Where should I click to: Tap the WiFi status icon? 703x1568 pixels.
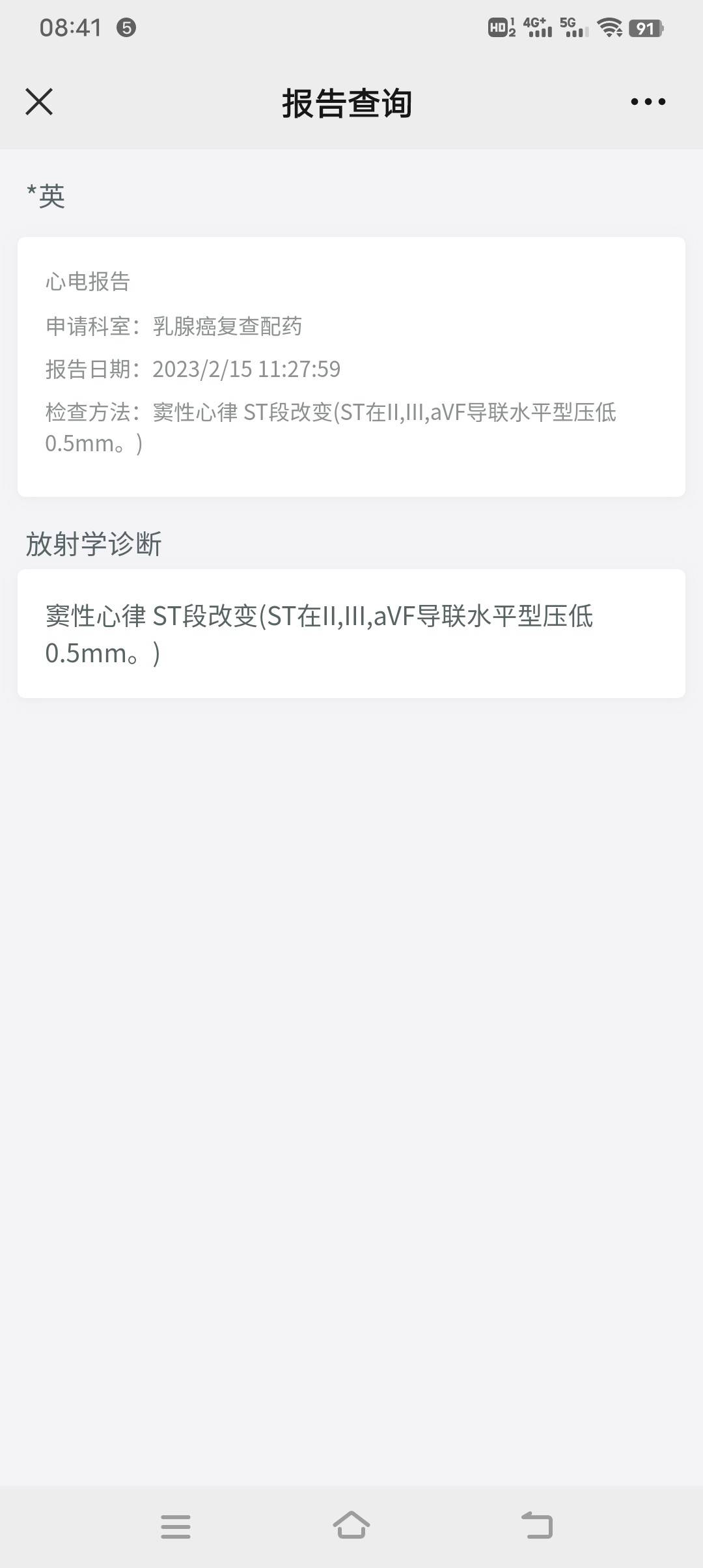[x=611, y=27]
